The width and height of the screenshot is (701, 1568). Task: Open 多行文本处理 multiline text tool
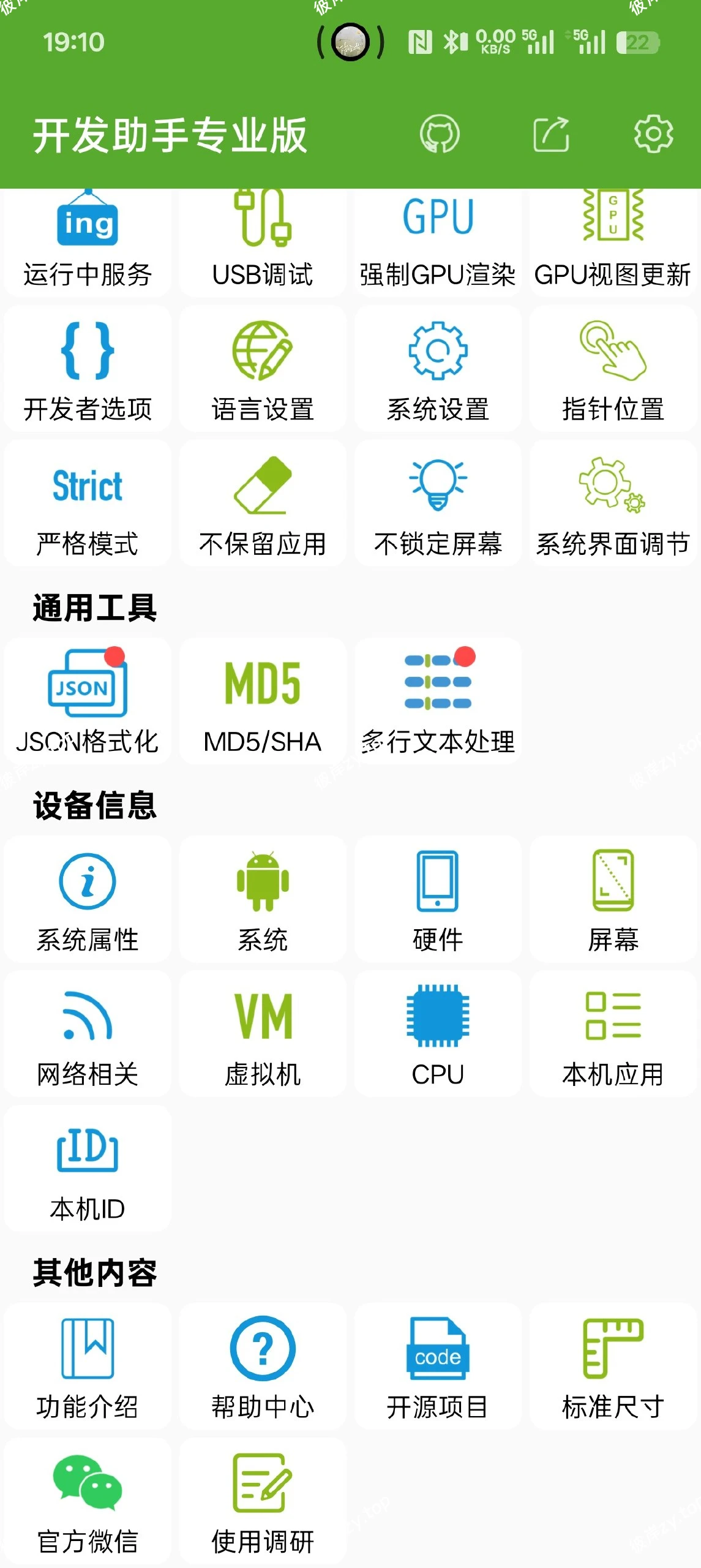(x=438, y=704)
